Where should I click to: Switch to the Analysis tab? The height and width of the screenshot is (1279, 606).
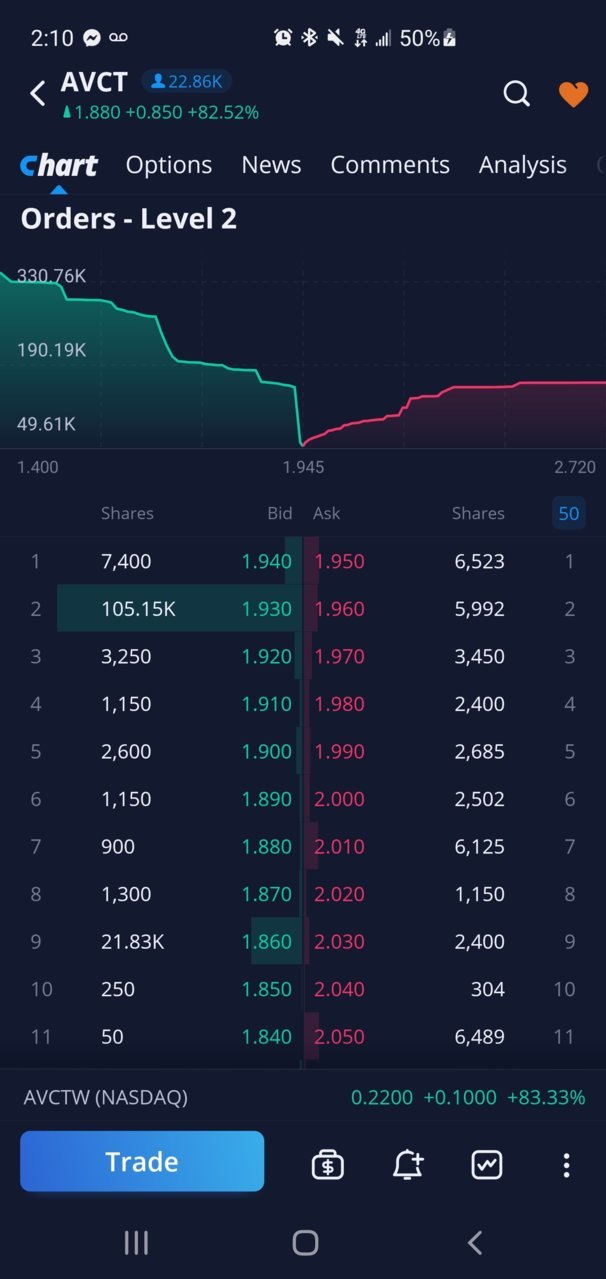coord(522,165)
